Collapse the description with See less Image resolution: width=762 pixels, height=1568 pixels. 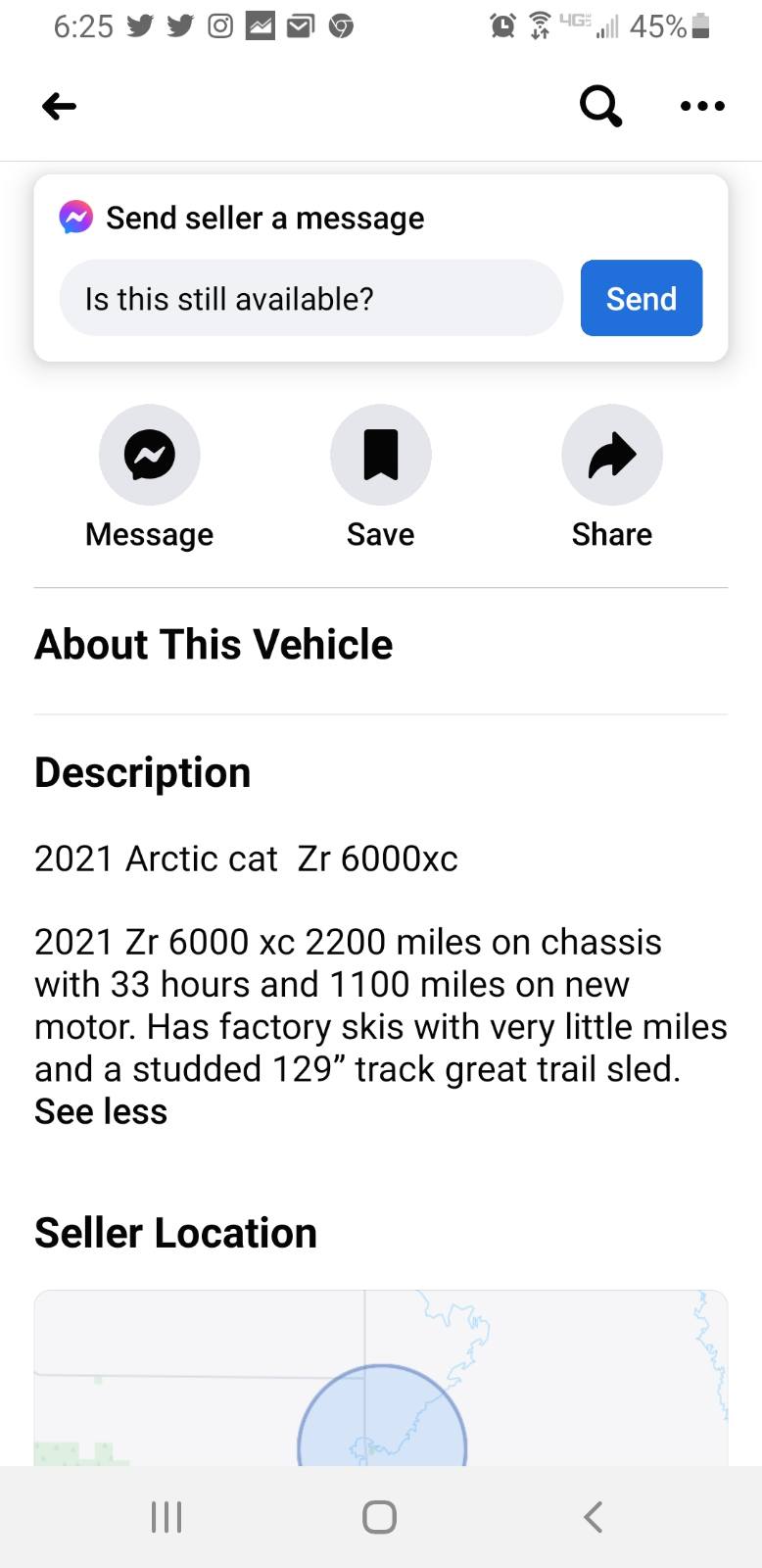101,1111
